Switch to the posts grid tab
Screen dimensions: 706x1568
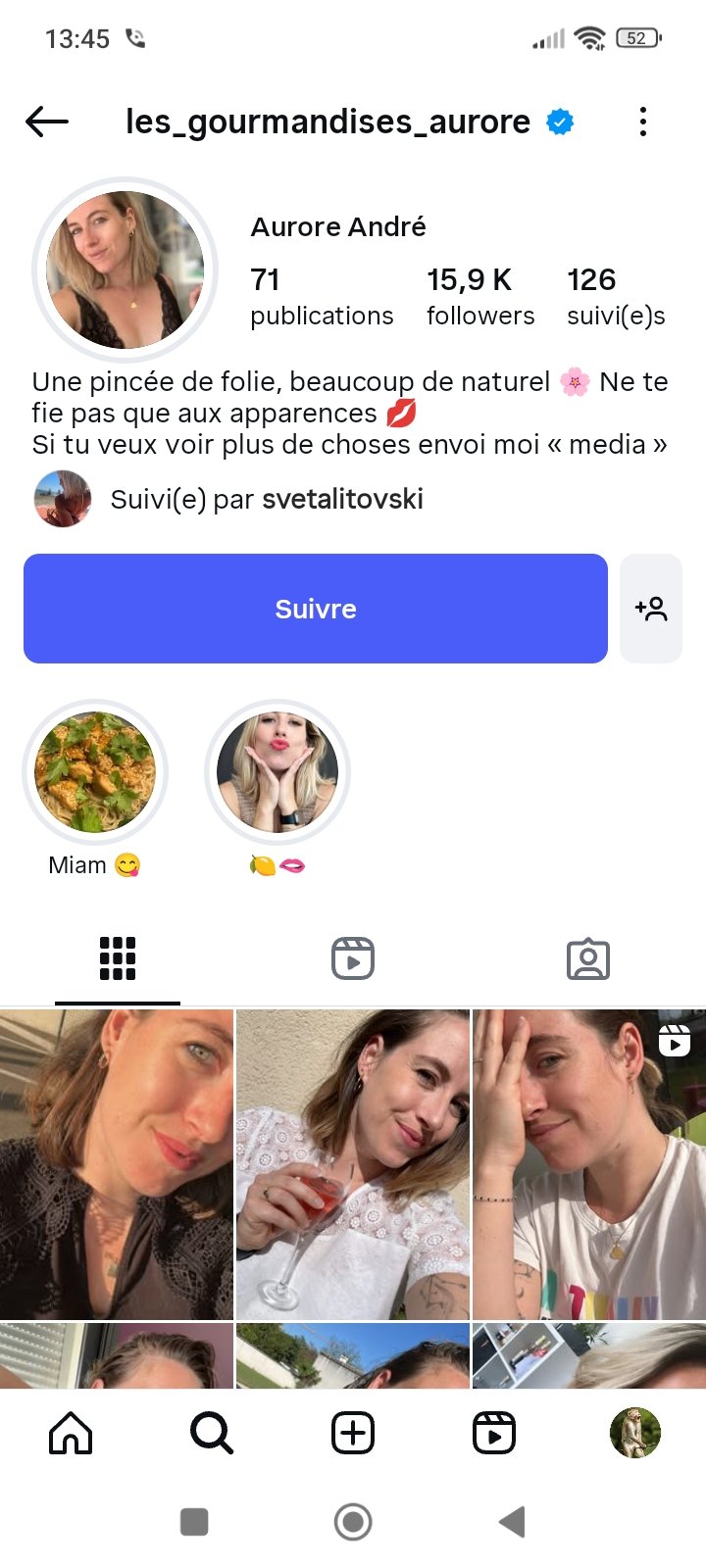point(118,958)
